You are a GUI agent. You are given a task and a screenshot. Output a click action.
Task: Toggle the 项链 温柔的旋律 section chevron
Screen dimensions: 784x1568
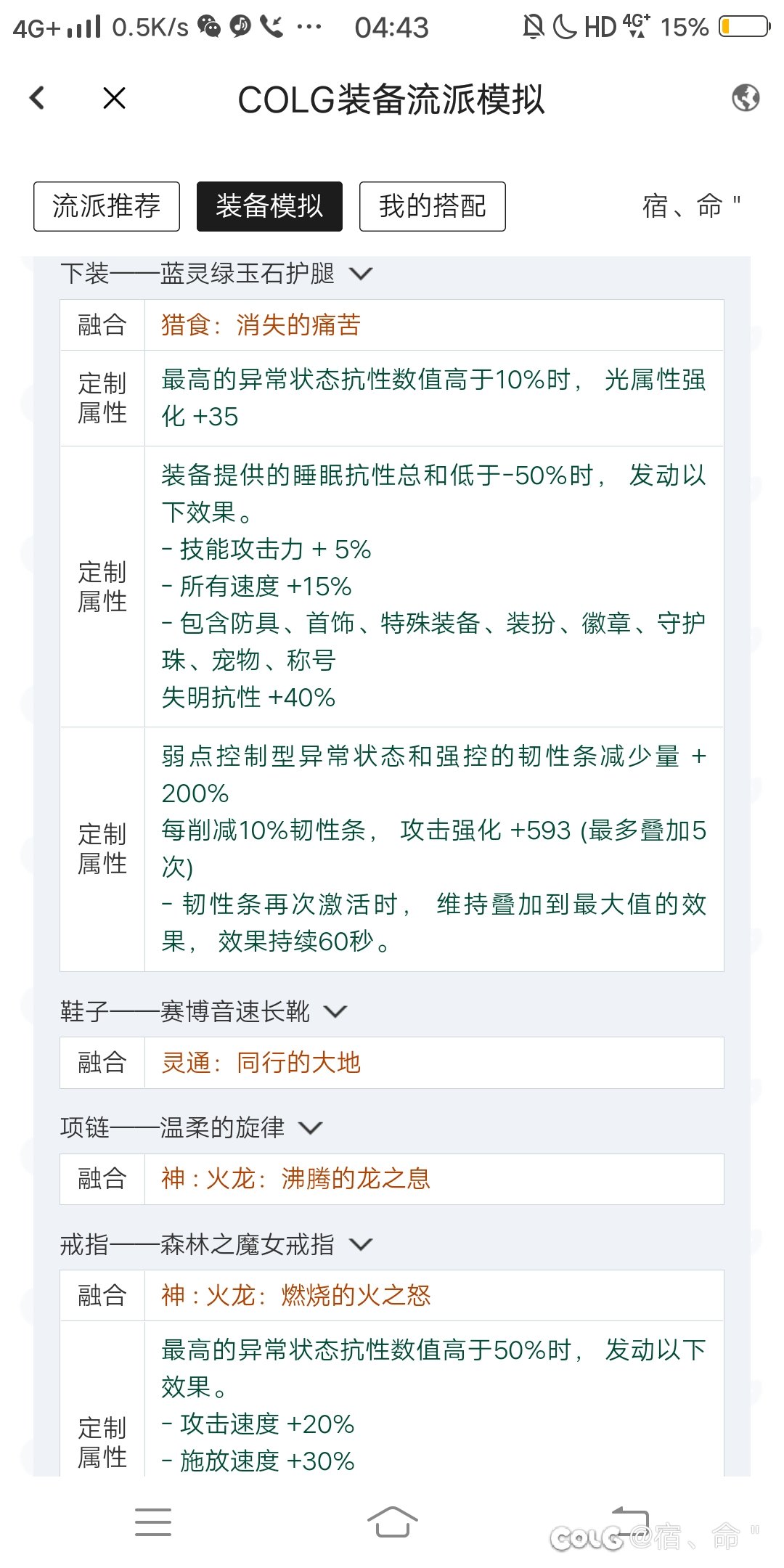point(310,1128)
